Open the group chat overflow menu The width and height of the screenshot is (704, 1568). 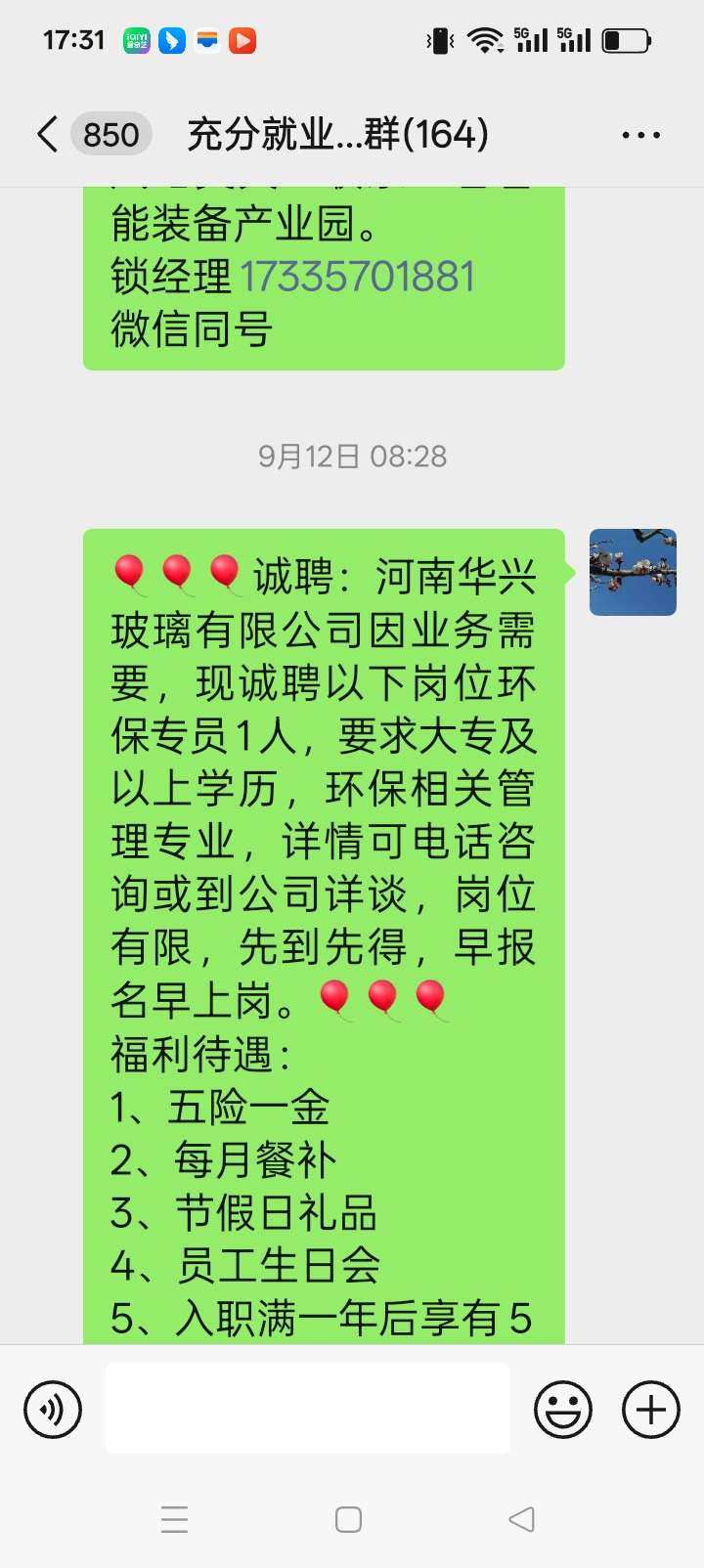tap(640, 135)
